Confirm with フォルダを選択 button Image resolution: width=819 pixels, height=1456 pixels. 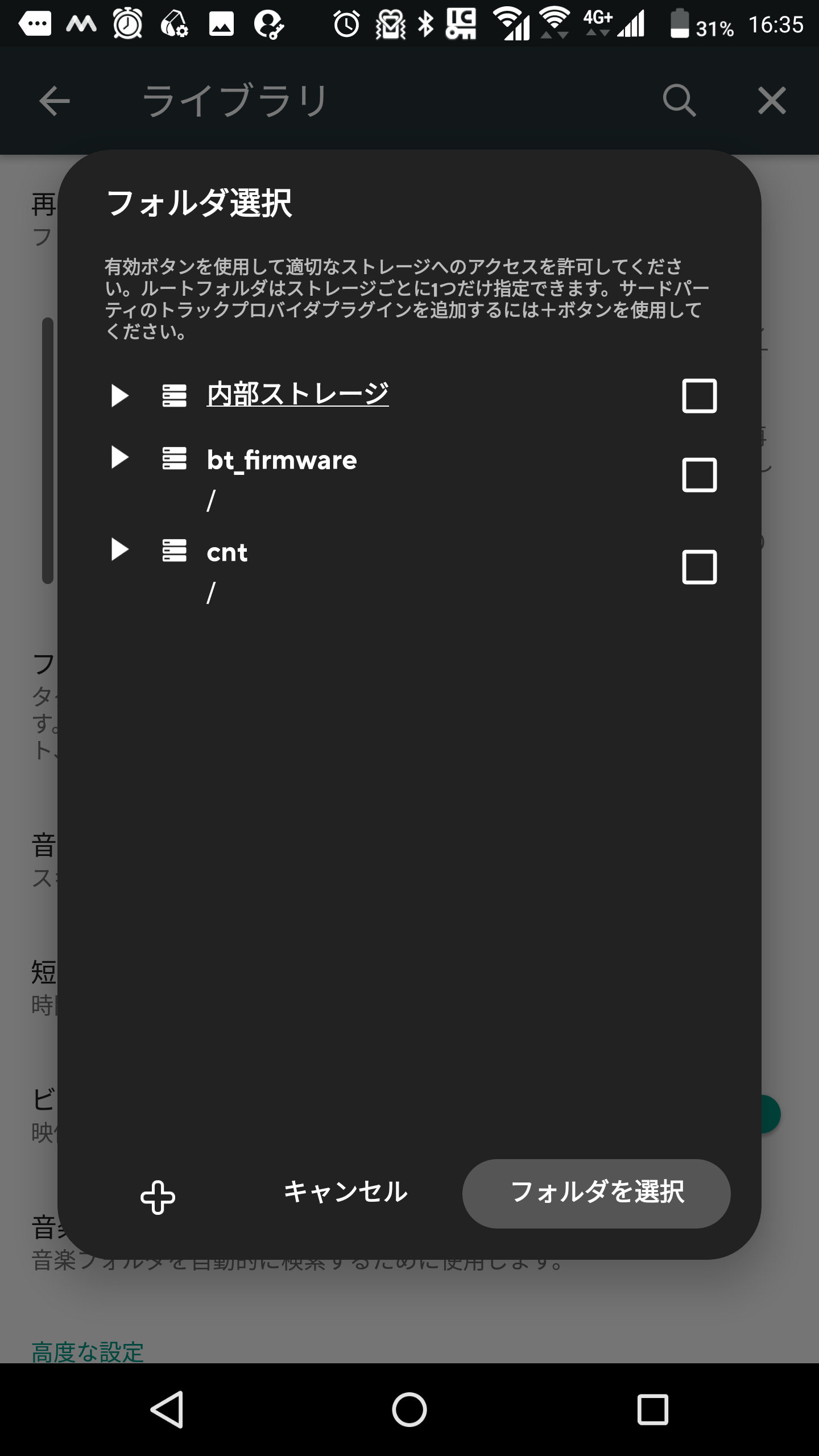(597, 1193)
